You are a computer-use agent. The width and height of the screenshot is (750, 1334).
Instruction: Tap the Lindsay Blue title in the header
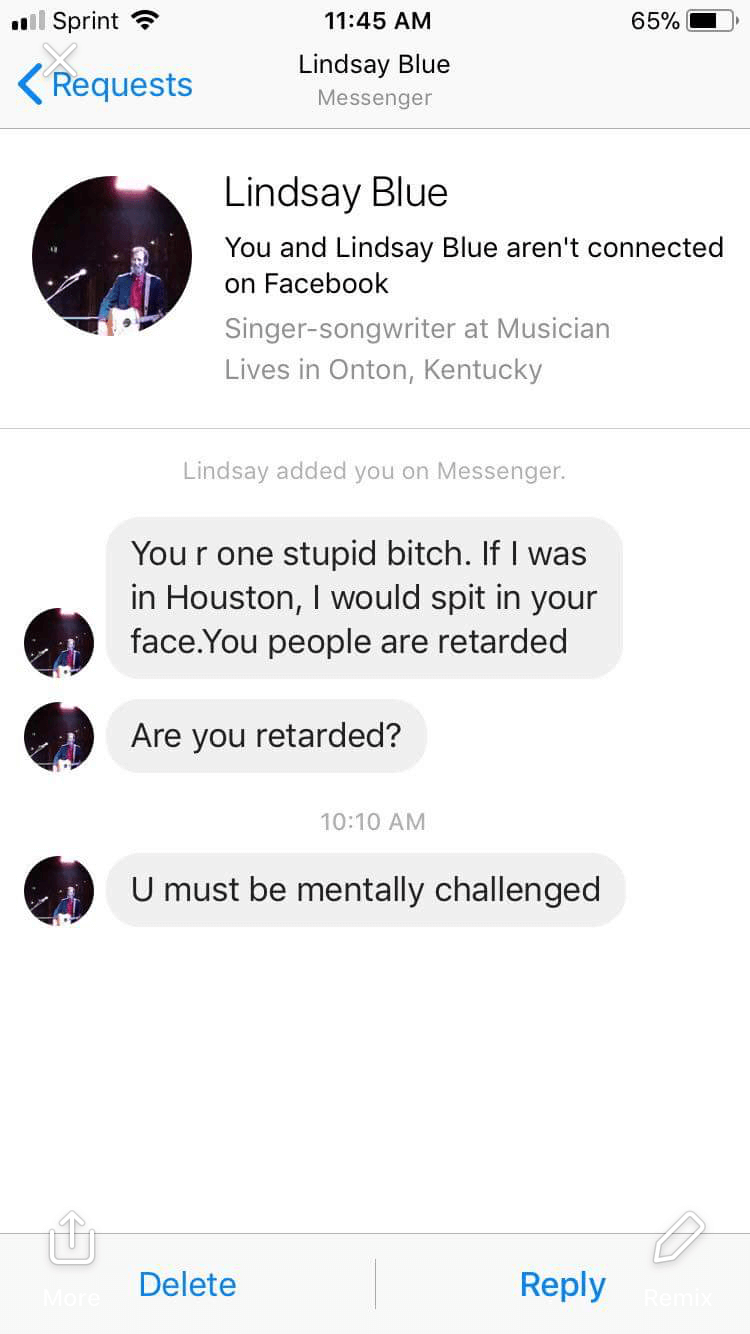pos(374,64)
